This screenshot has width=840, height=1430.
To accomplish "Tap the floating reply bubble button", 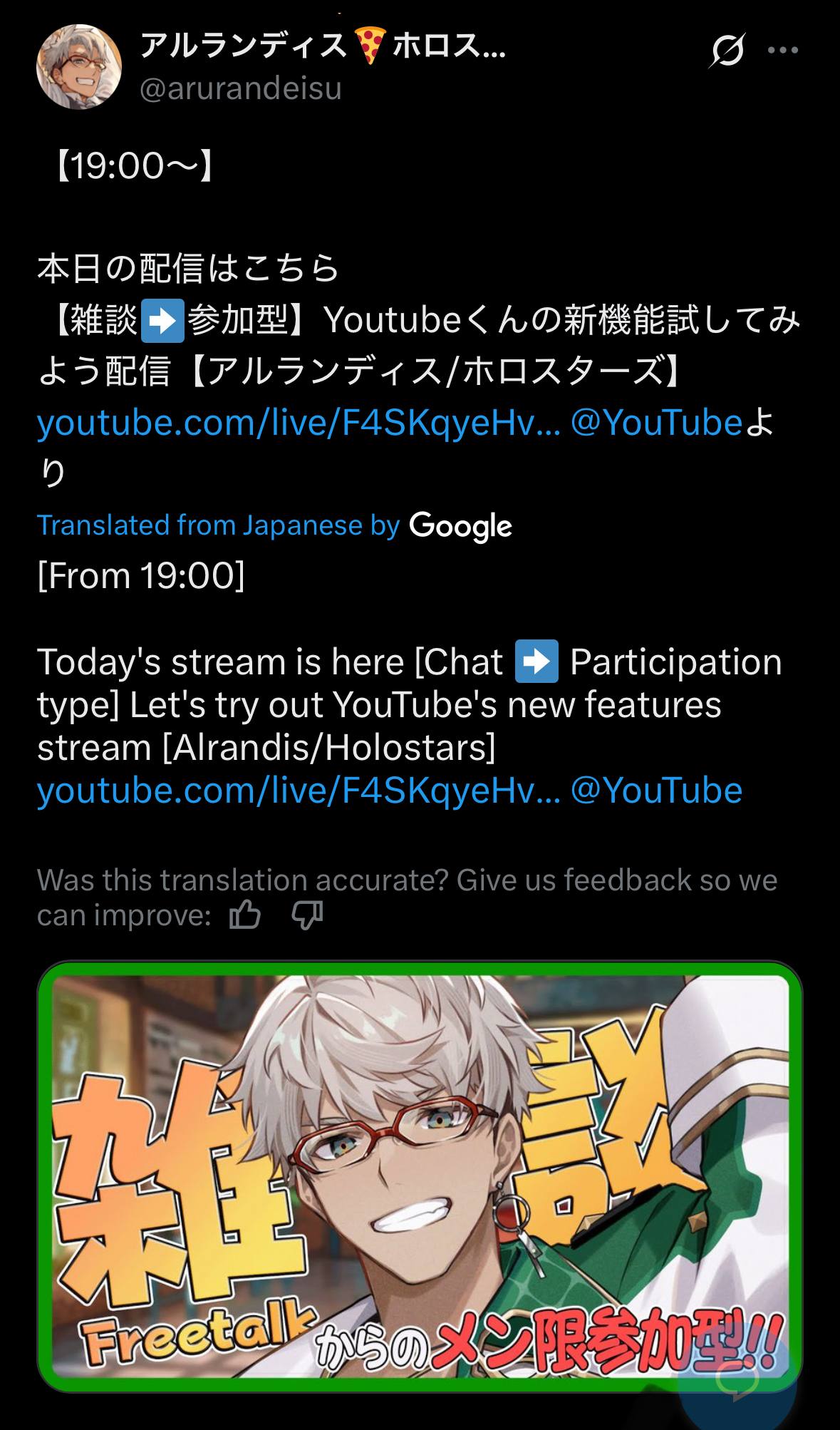I will click(x=737, y=1379).
